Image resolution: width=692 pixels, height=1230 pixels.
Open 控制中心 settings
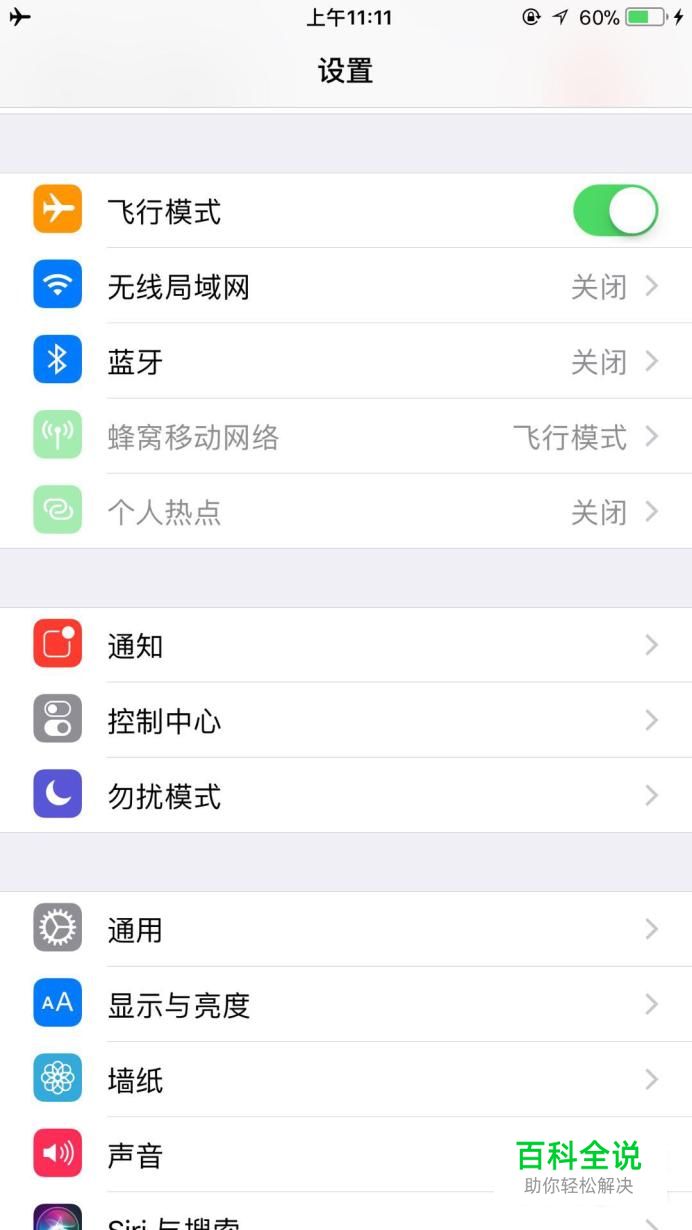pyautogui.click(x=345, y=721)
